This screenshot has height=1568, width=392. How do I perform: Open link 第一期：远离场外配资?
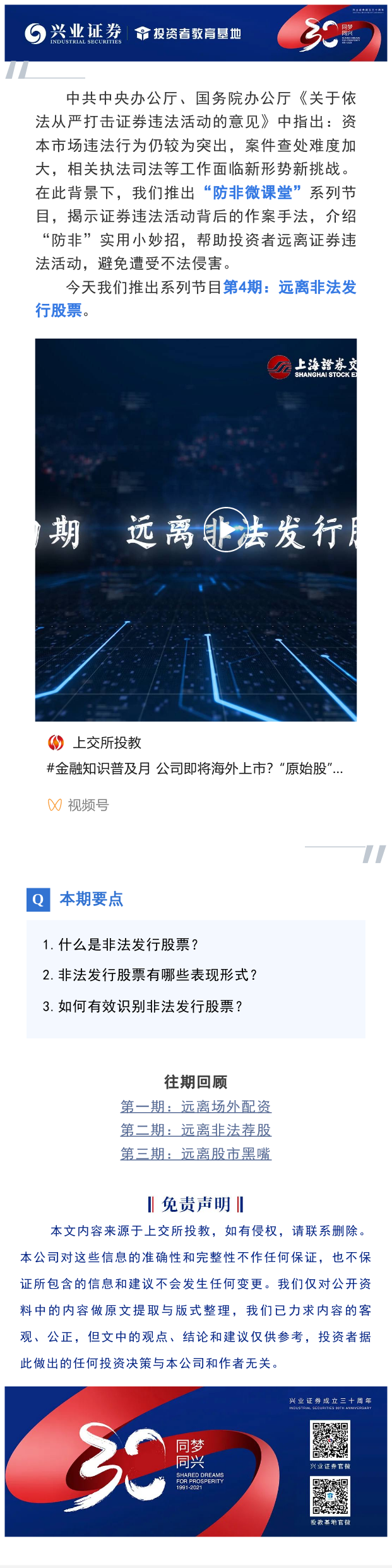click(196, 1106)
